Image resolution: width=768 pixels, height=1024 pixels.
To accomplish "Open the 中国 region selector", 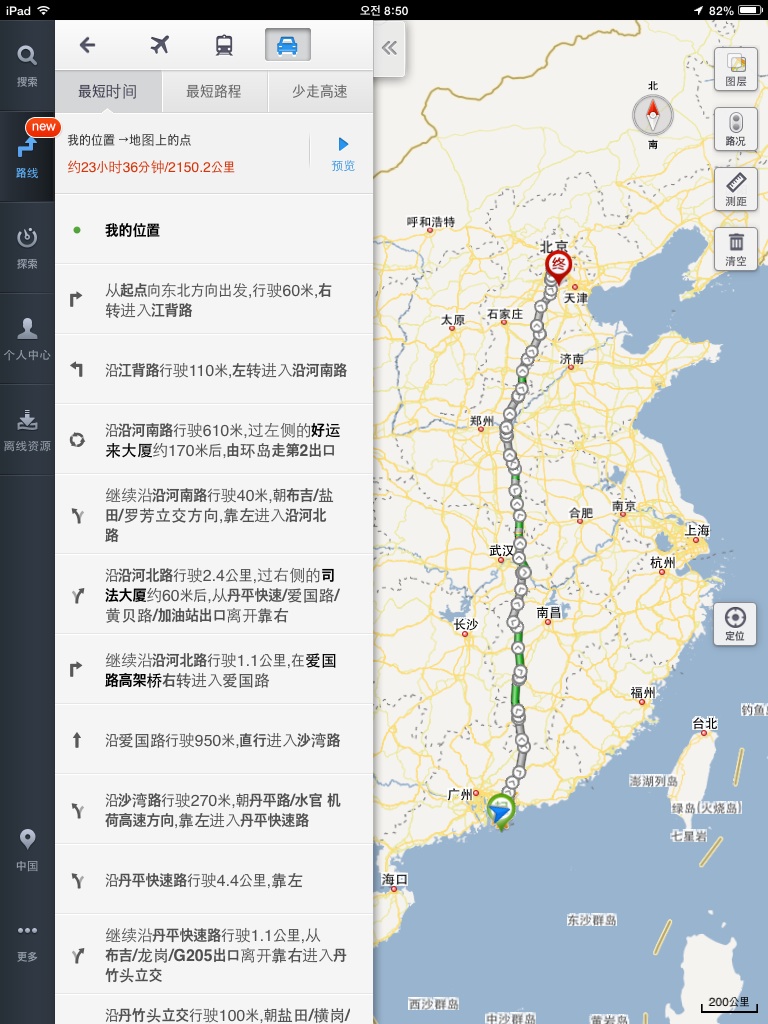I will [27, 850].
